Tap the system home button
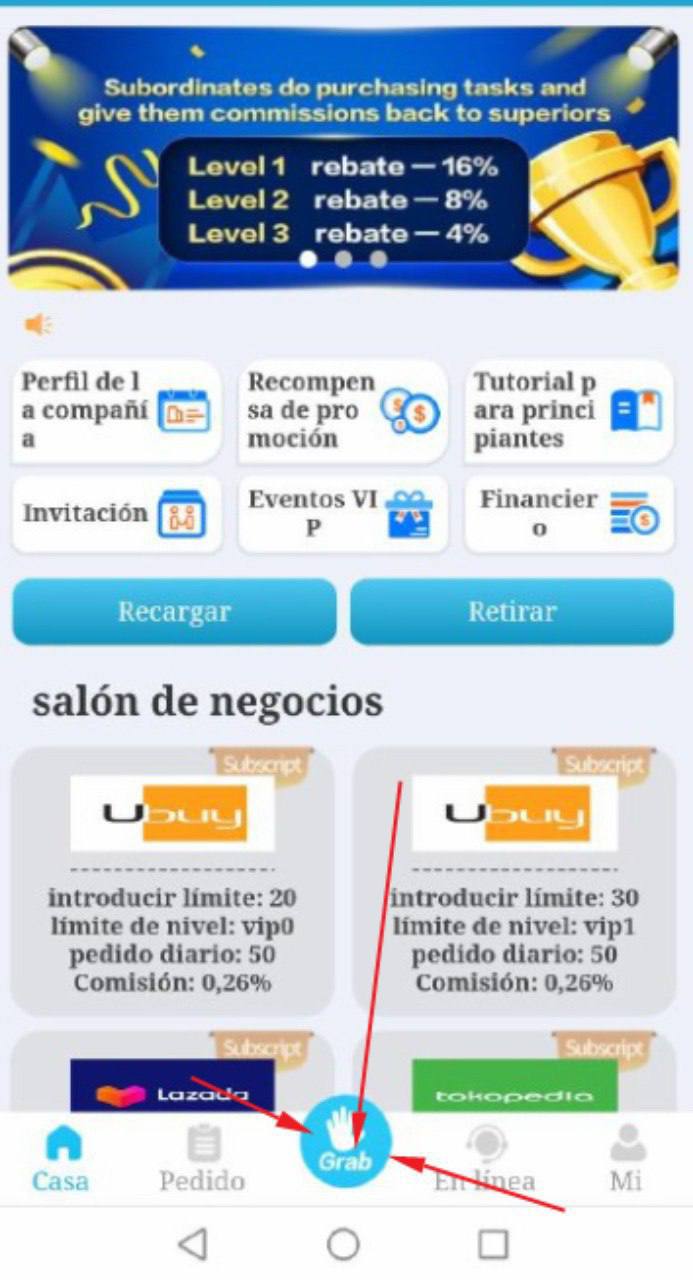 (343, 1244)
